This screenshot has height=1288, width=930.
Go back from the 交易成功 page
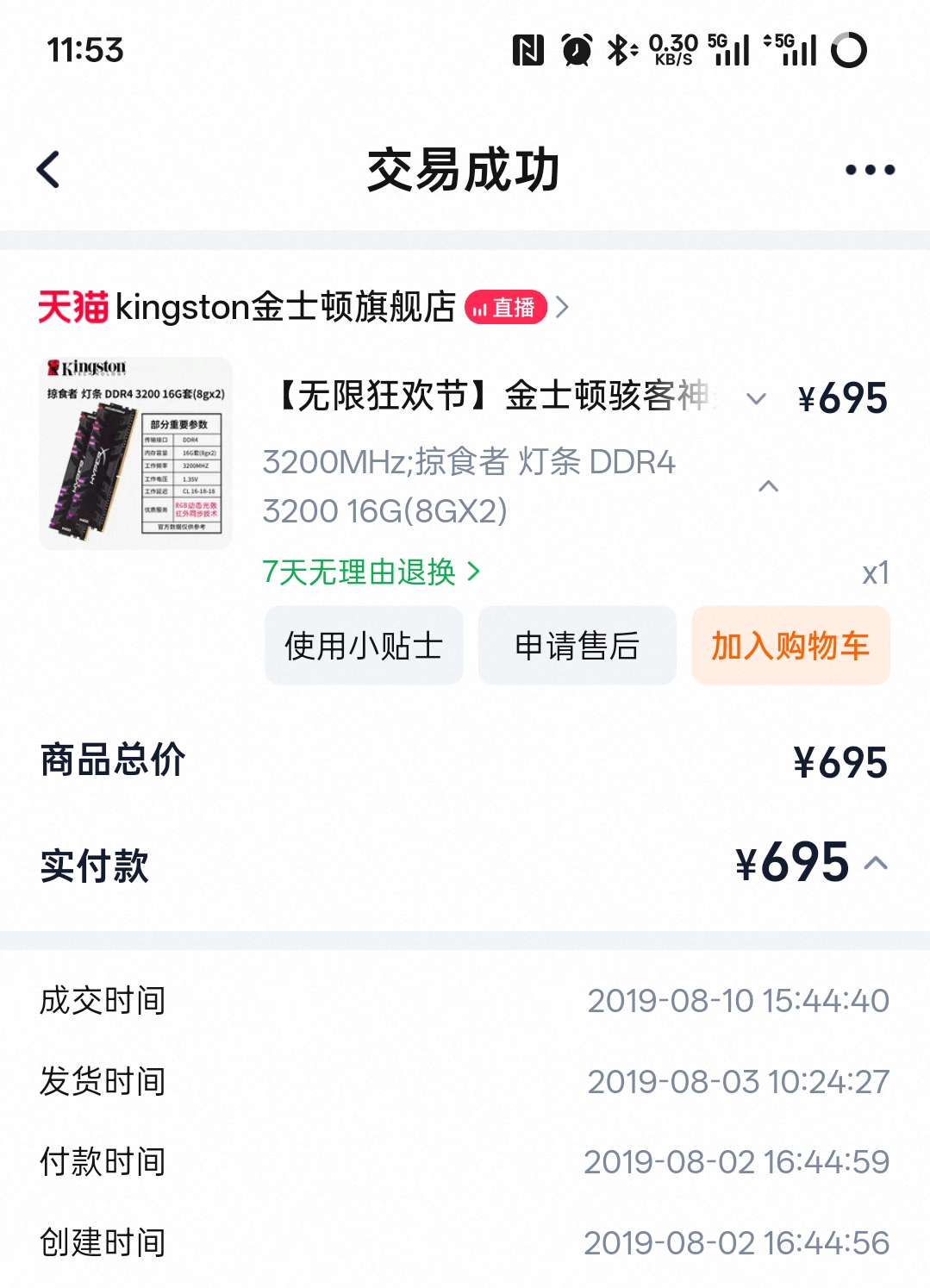point(49,170)
